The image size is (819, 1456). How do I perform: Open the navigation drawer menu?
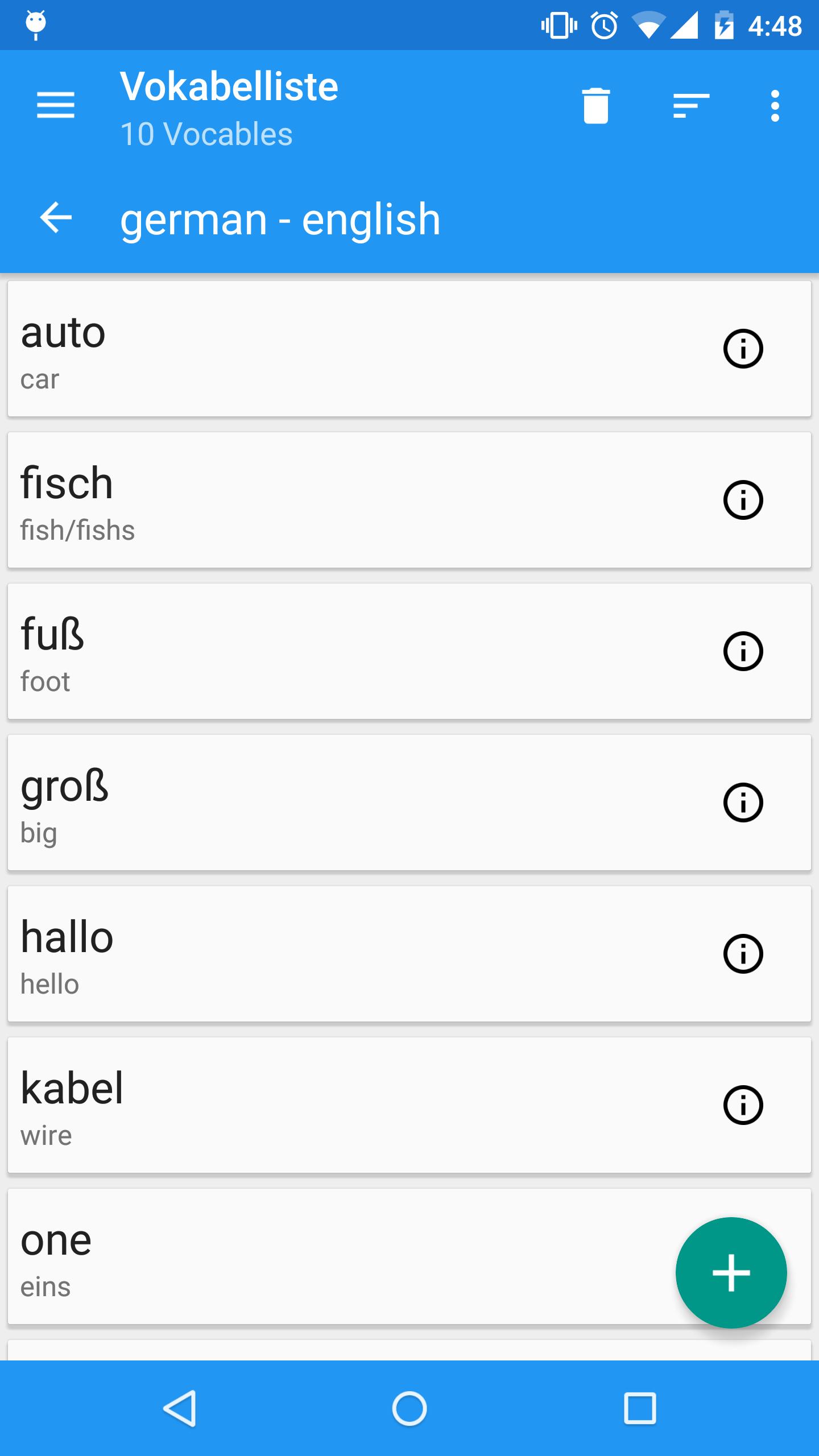pos(55,105)
